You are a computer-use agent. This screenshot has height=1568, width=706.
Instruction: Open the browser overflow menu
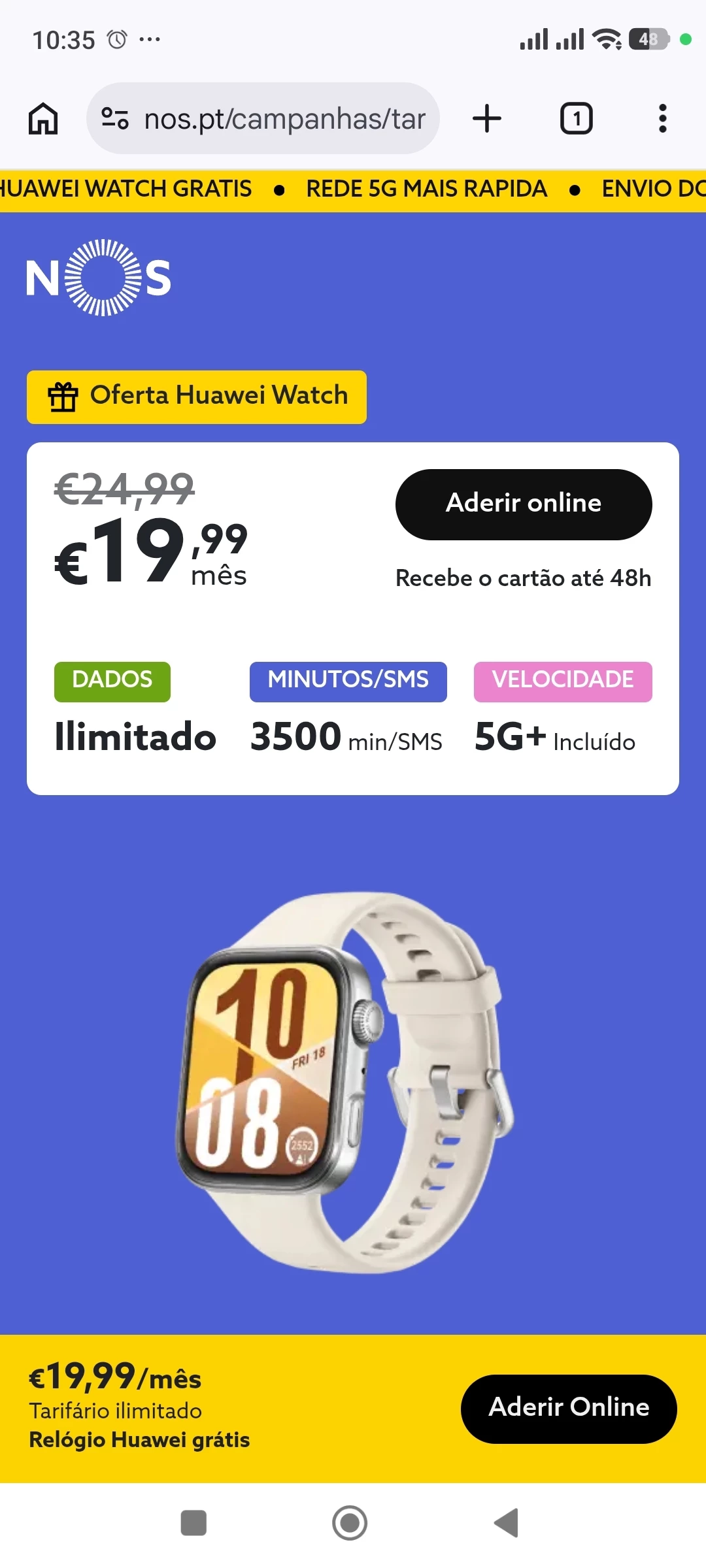[662, 119]
